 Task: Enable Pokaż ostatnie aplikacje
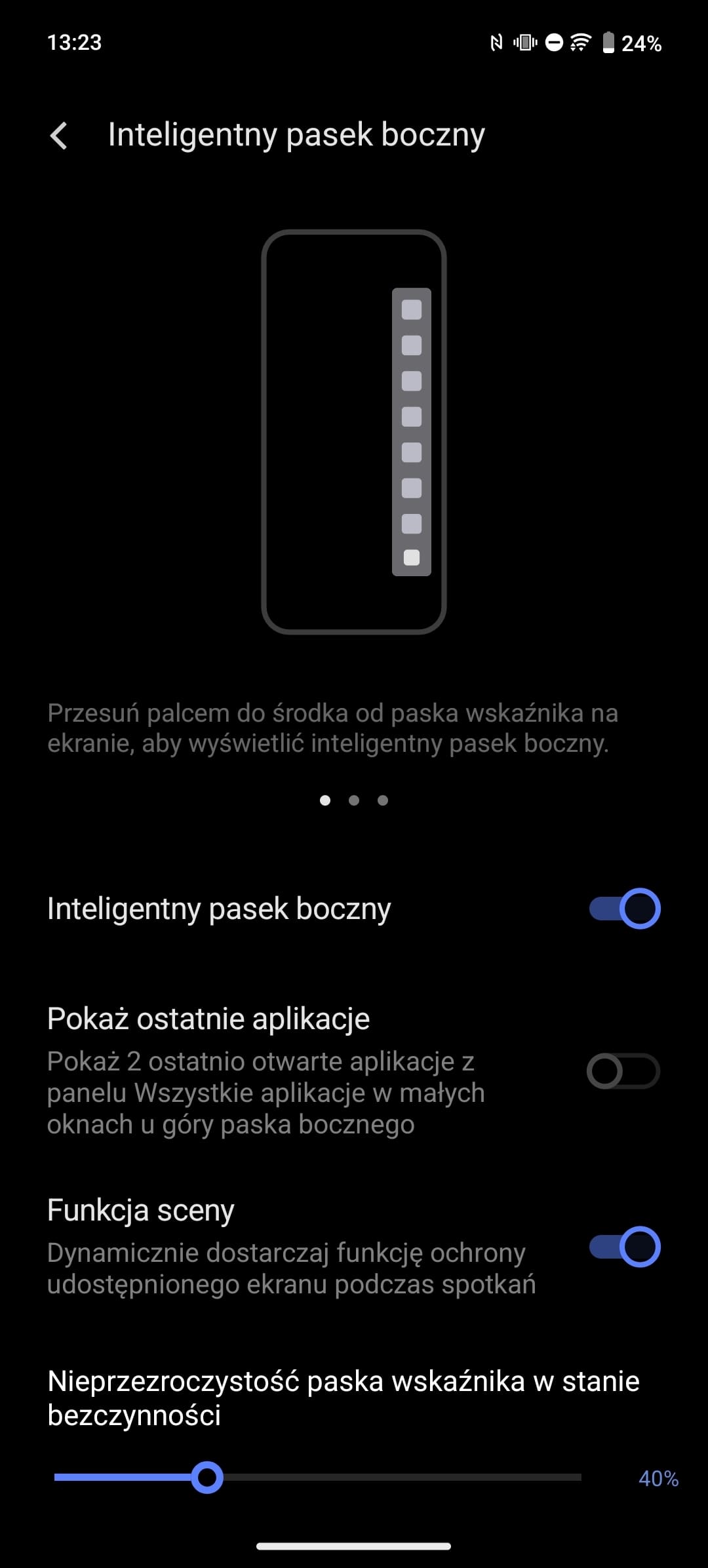(623, 1071)
